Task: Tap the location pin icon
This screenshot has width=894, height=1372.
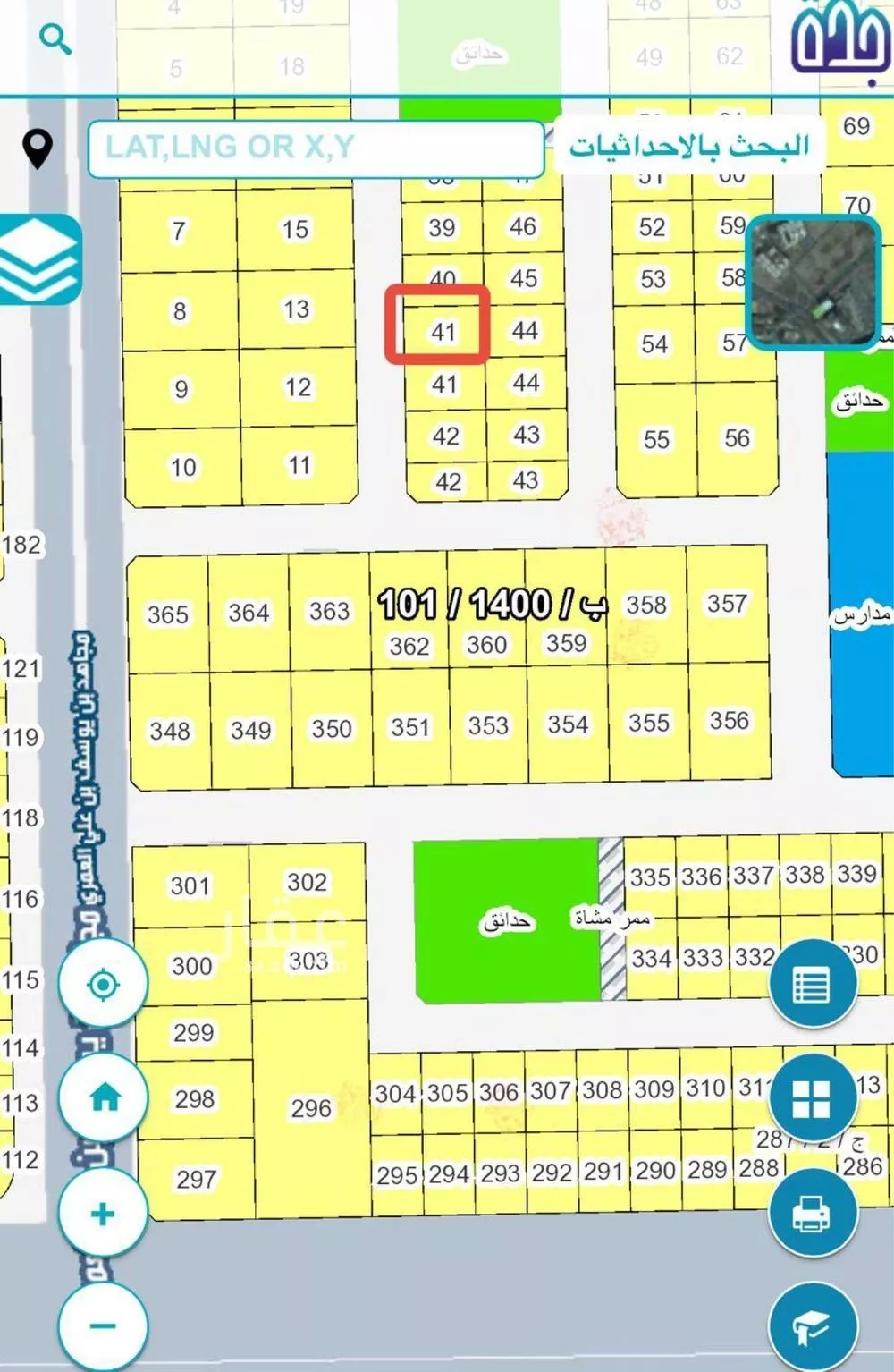Action: (x=38, y=148)
